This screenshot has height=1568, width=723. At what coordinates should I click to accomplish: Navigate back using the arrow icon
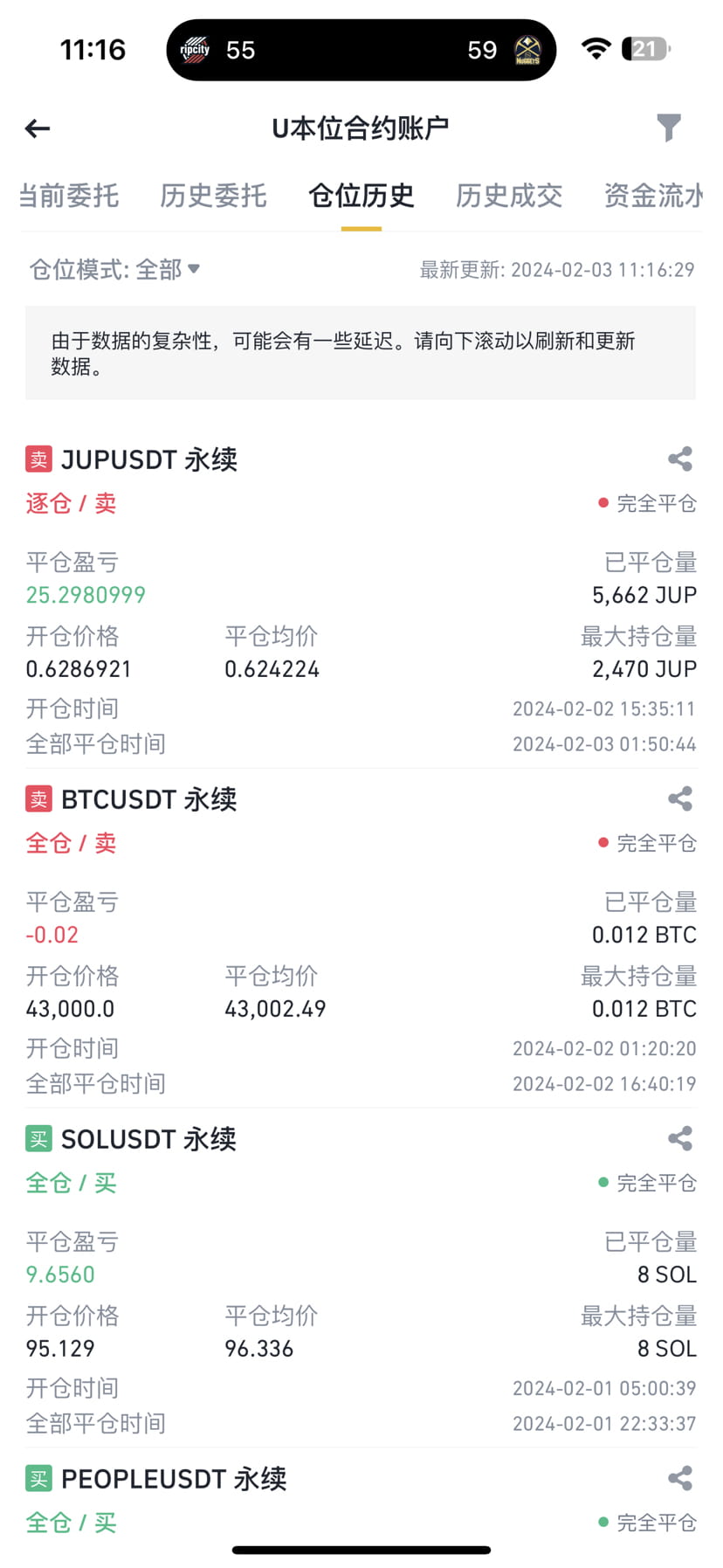tap(37, 128)
